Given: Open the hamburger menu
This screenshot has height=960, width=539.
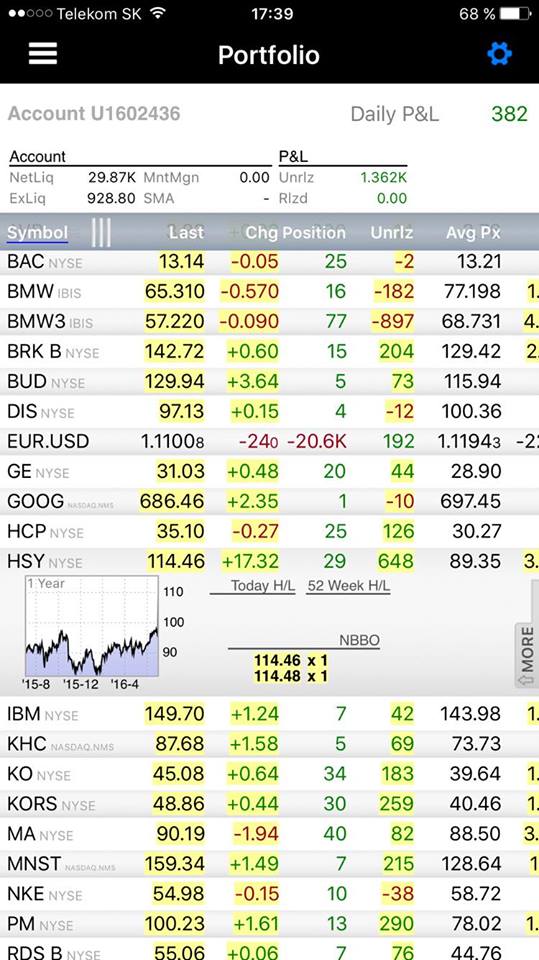Looking at the screenshot, I should 43,54.
